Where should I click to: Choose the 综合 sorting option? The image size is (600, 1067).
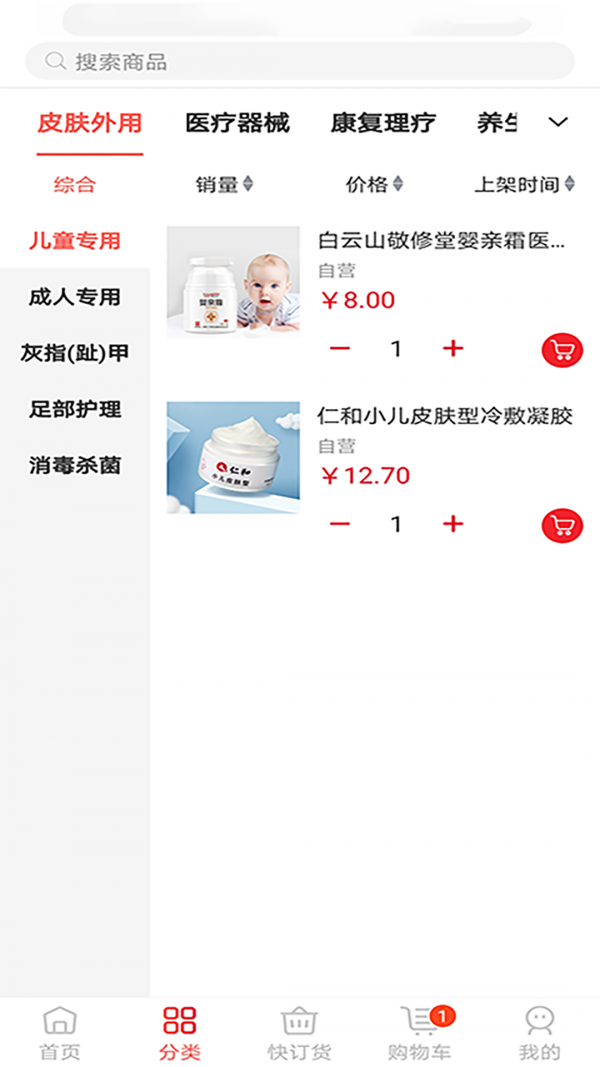point(75,184)
